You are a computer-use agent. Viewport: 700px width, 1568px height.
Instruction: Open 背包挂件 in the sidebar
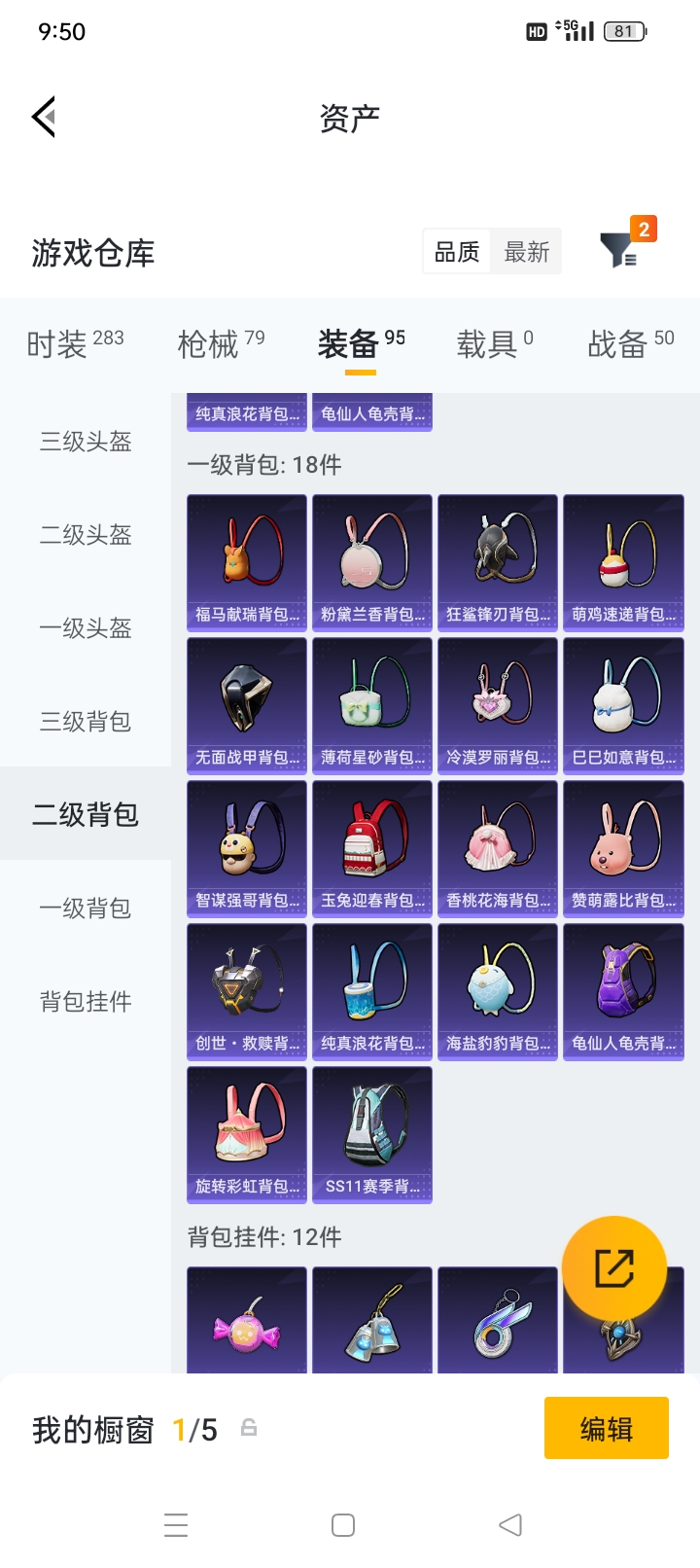click(86, 1002)
